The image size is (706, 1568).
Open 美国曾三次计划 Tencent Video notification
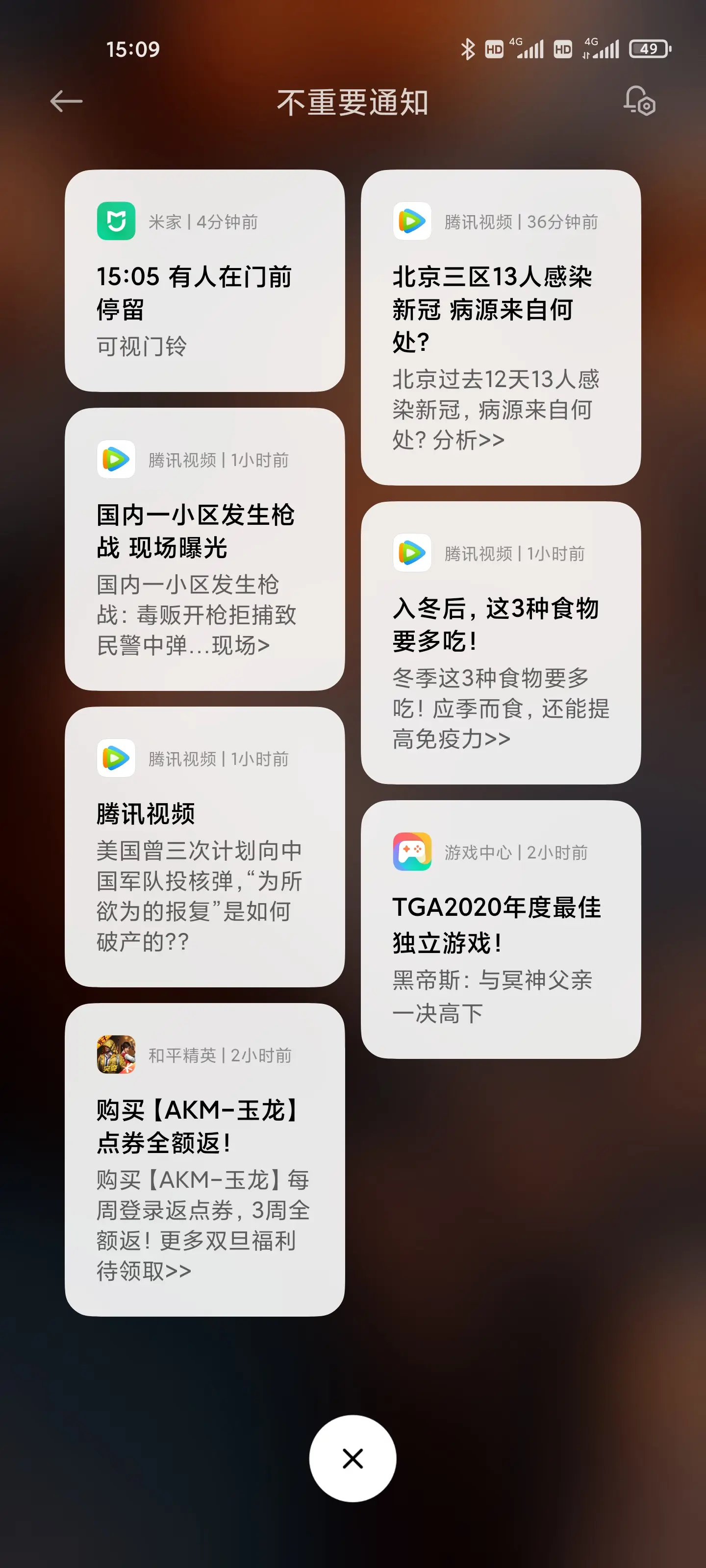pos(204,847)
